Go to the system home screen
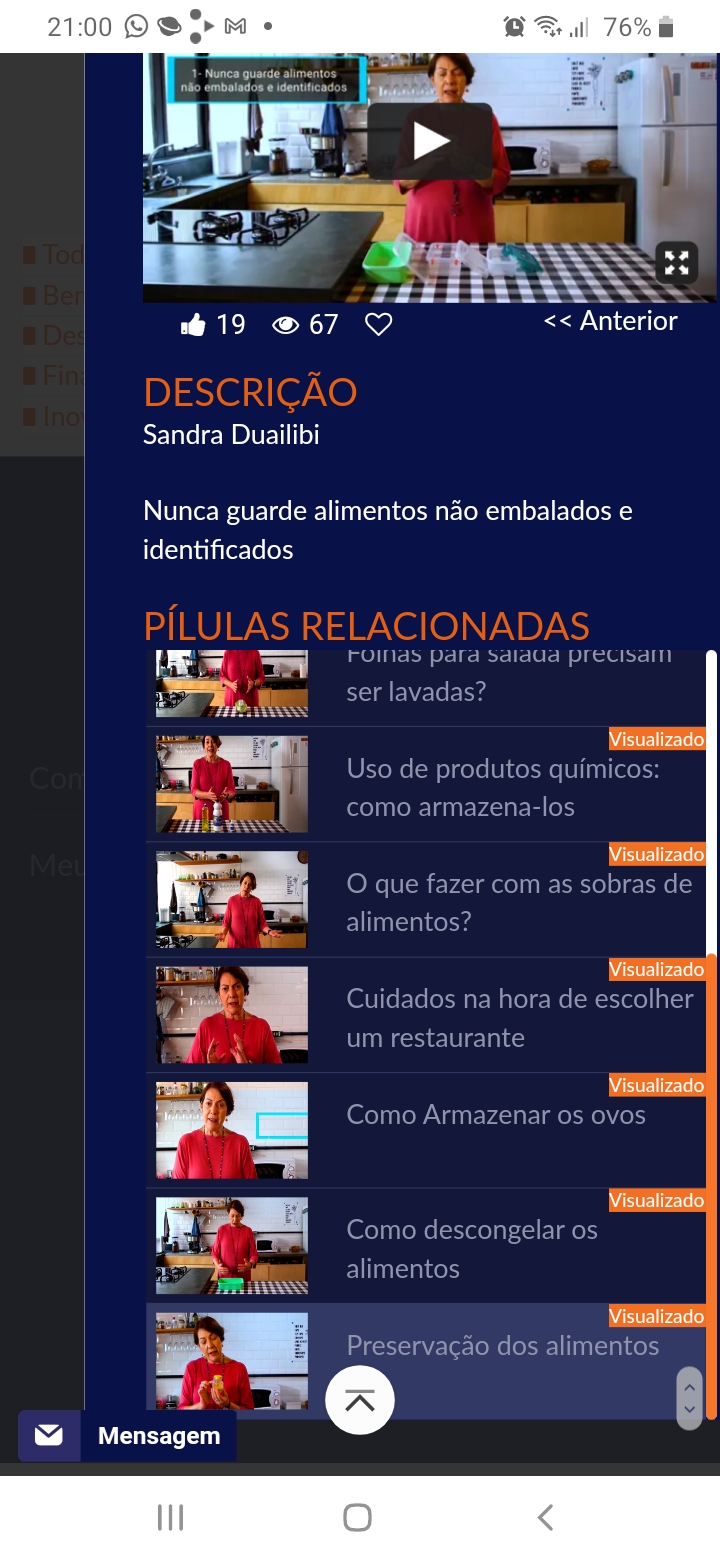The height and width of the screenshot is (1560, 720). pos(358,1518)
